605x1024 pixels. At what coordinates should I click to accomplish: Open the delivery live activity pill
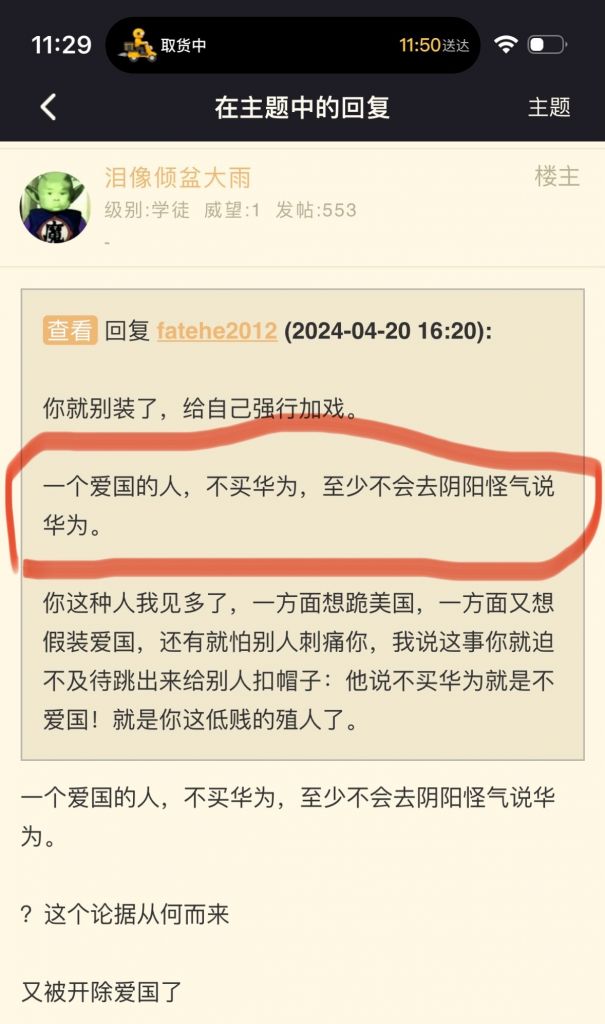(x=293, y=45)
